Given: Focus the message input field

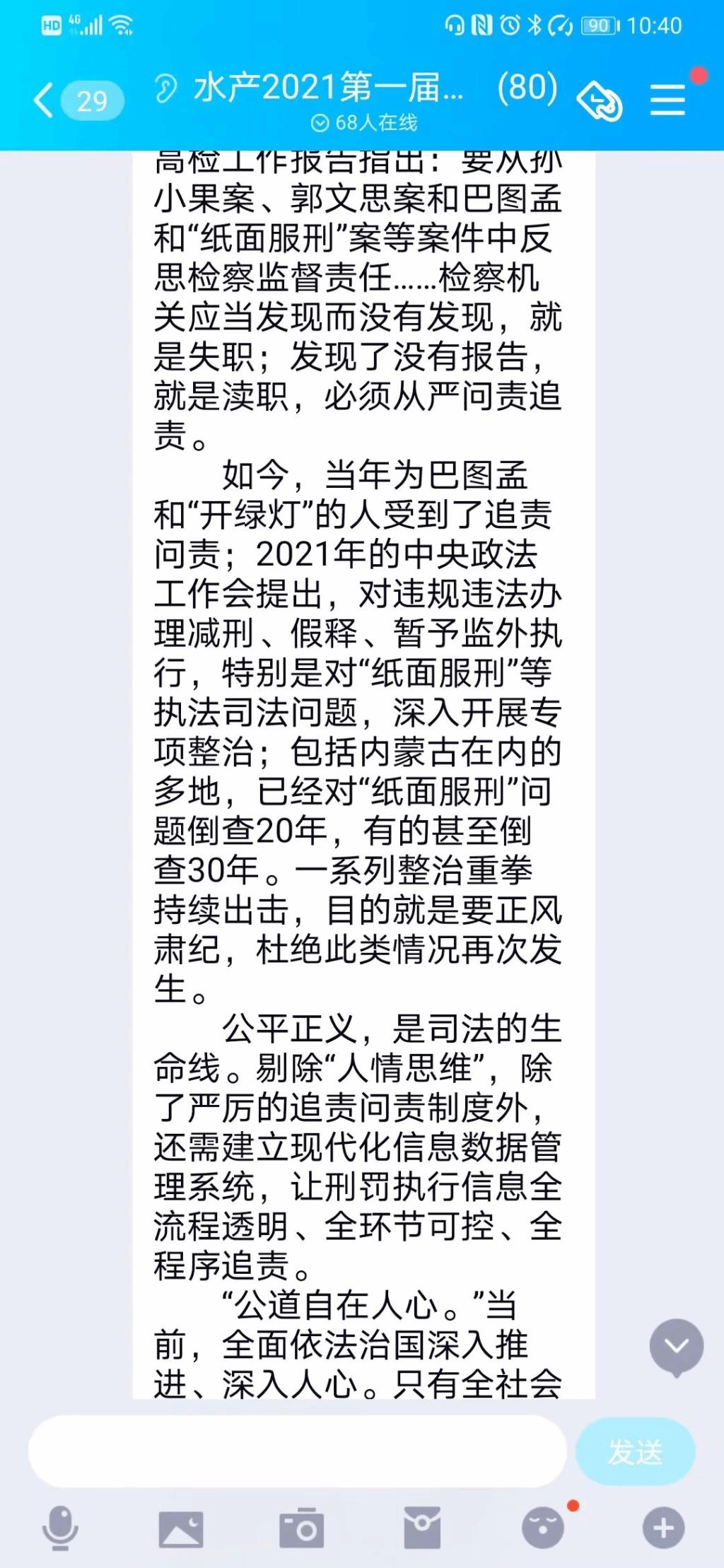Looking at the screenshot, I should coord(298,1451).
